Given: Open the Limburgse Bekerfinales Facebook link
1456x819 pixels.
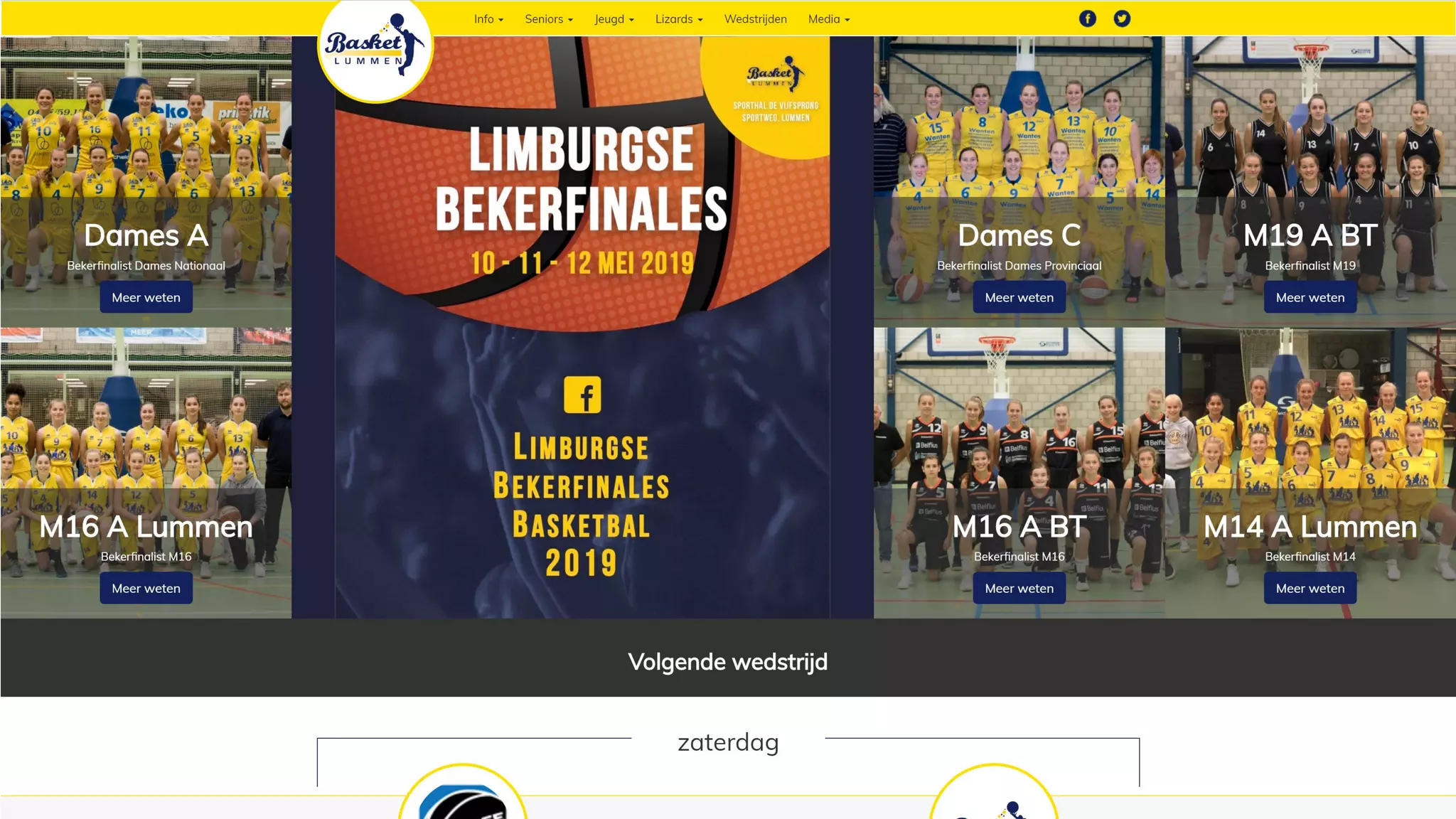Looking at the screenshot, I should coord(582,395).
